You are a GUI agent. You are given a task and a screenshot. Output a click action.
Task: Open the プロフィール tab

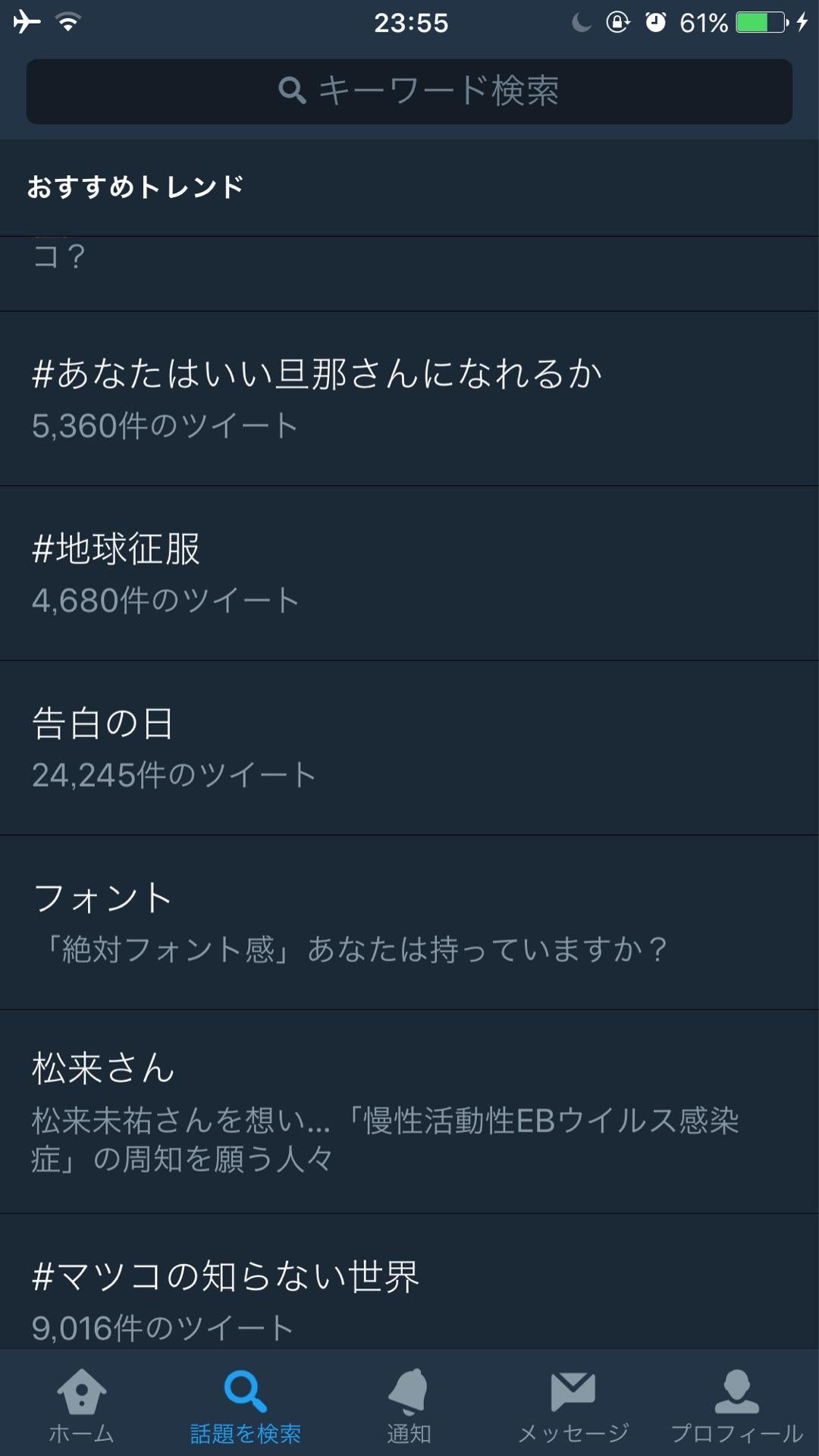[737, 1404]
